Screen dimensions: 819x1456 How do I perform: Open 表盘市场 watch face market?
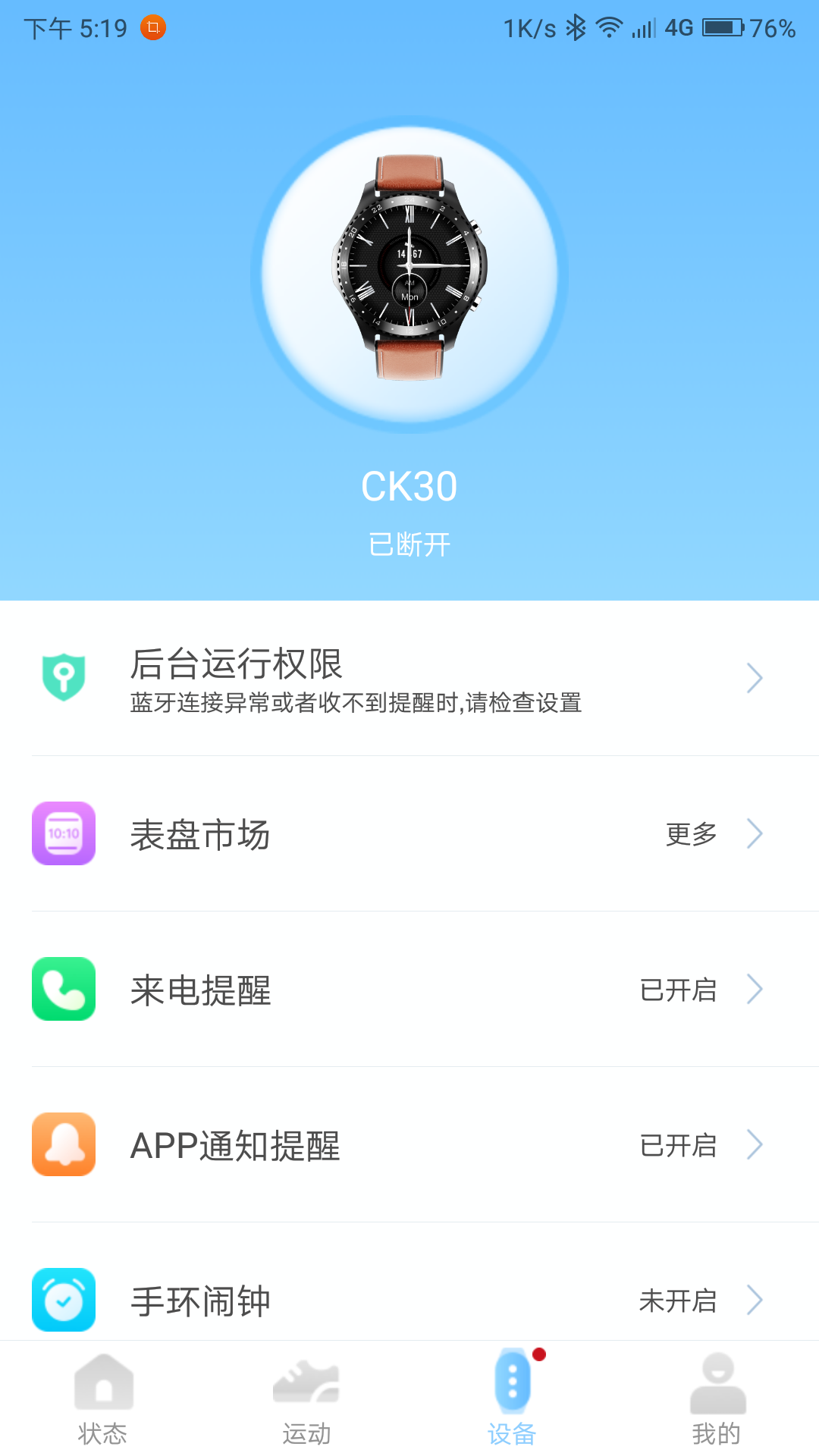tap(409, 834)
